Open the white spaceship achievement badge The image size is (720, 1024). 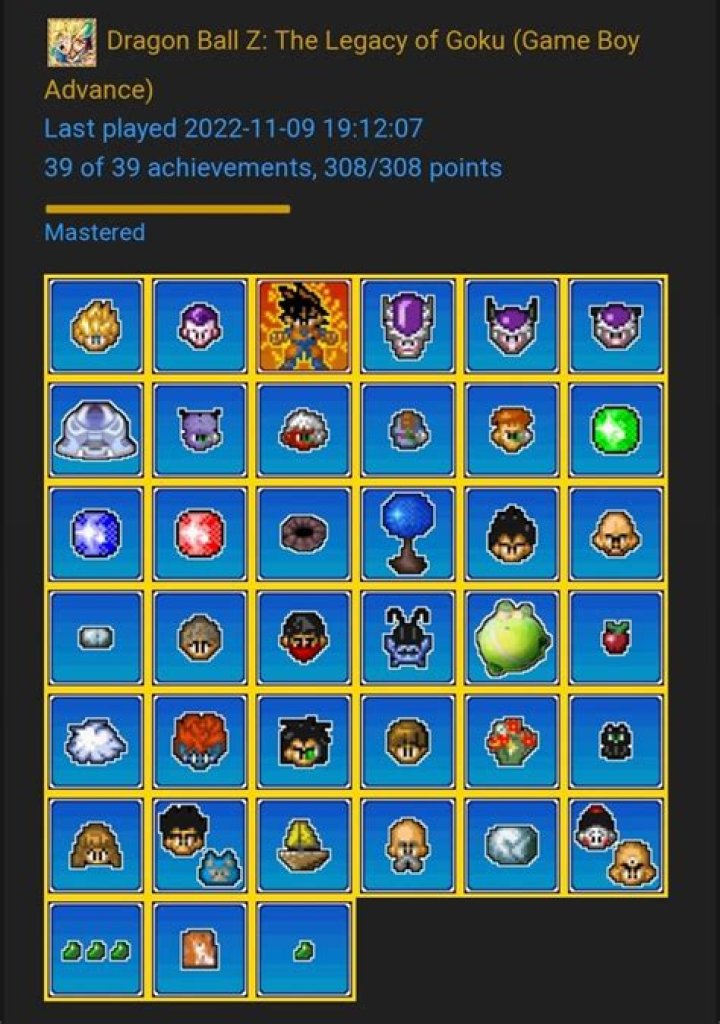point(96,430)
